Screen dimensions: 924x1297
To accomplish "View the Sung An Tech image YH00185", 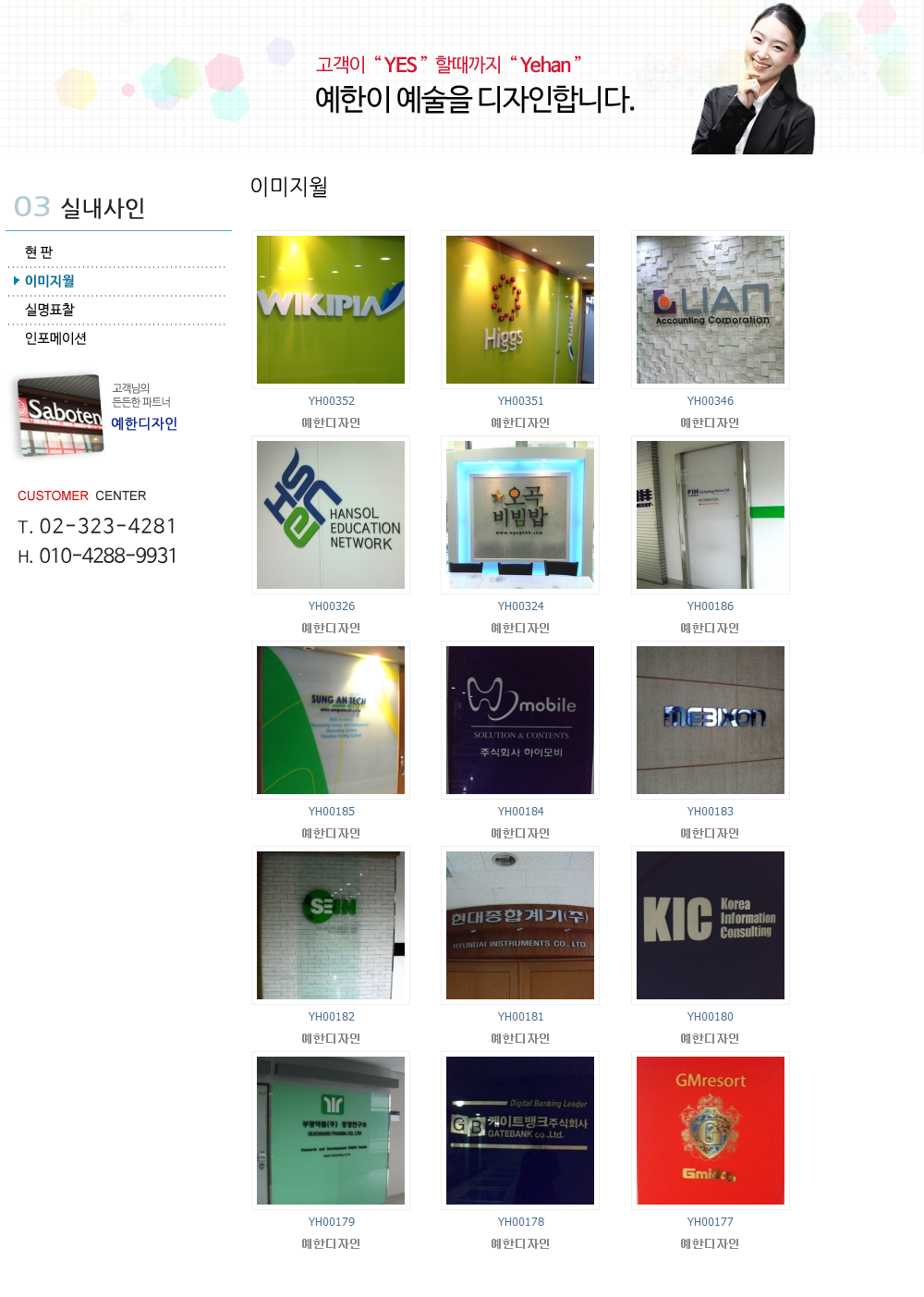I will (331, 720).
